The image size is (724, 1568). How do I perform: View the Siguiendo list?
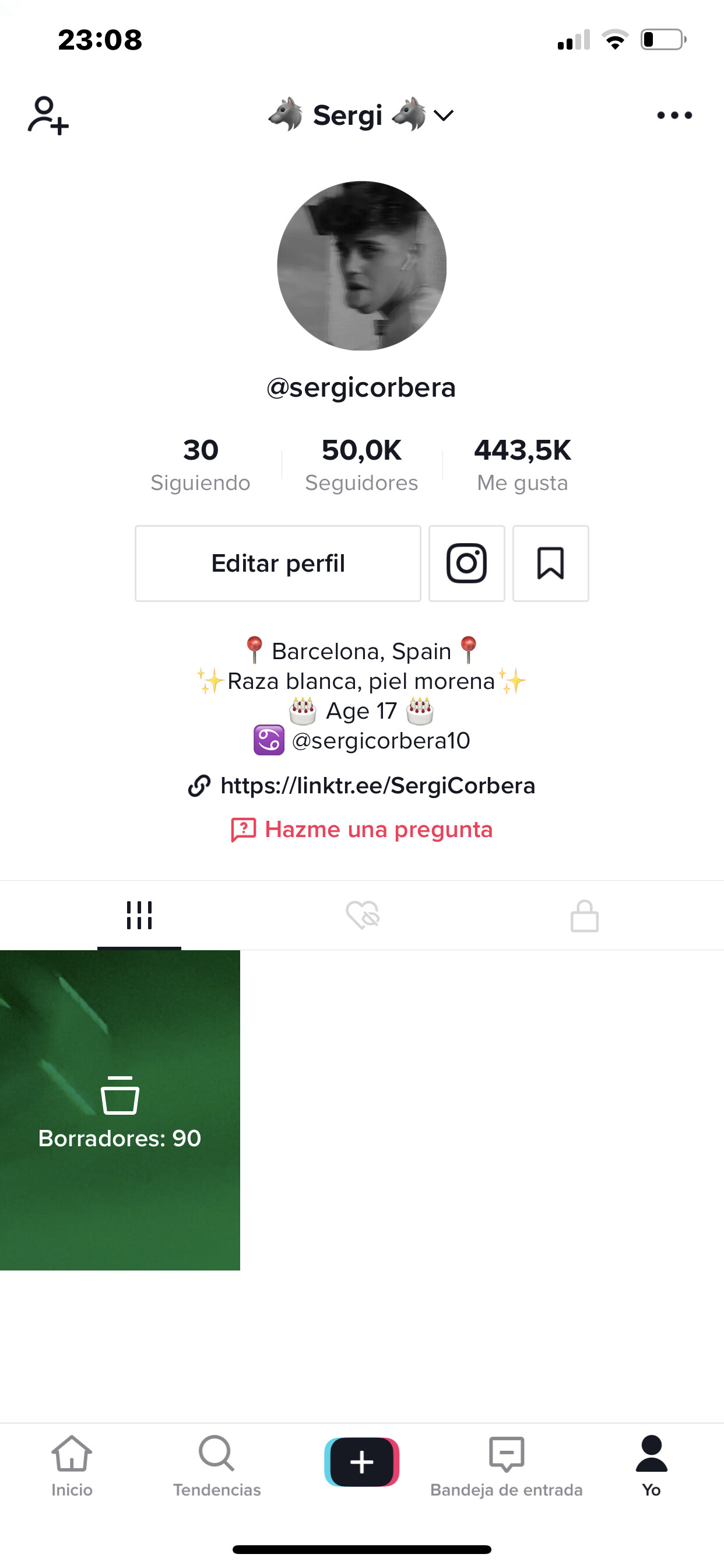click(201, 464)
